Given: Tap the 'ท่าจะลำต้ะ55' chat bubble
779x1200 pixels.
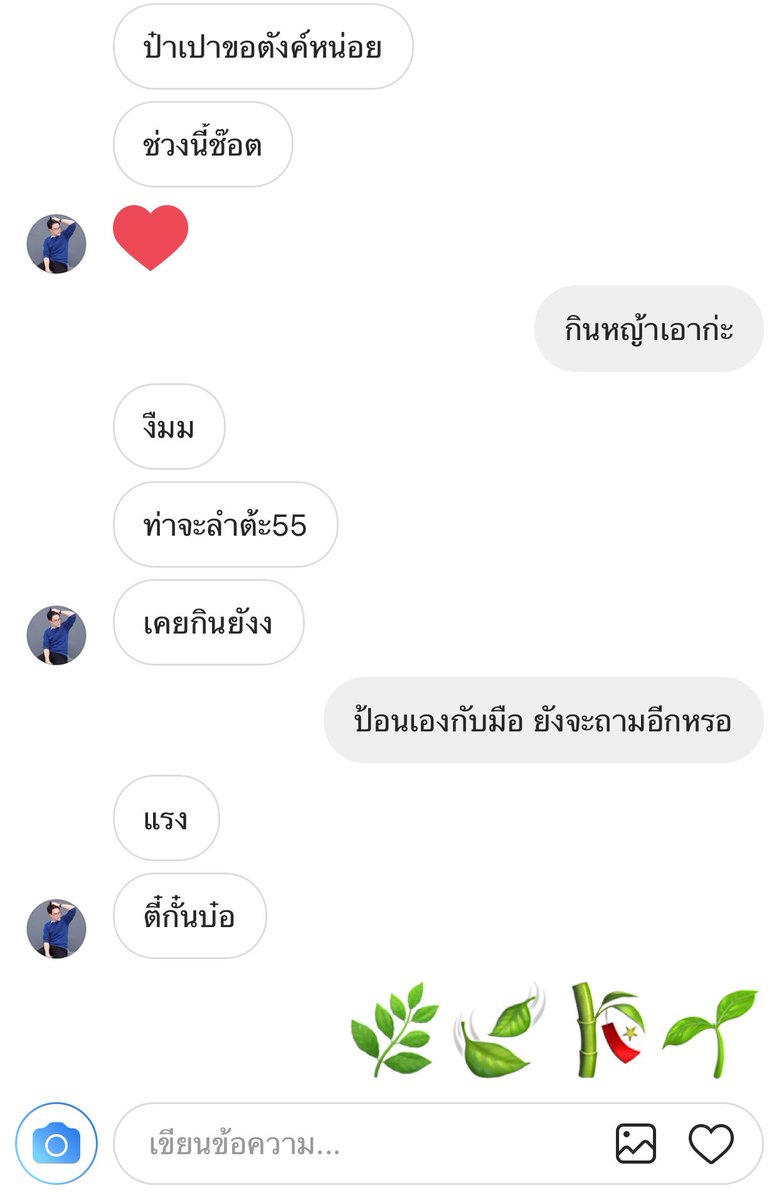Looking at the screenshot, I should pos(225,524).
